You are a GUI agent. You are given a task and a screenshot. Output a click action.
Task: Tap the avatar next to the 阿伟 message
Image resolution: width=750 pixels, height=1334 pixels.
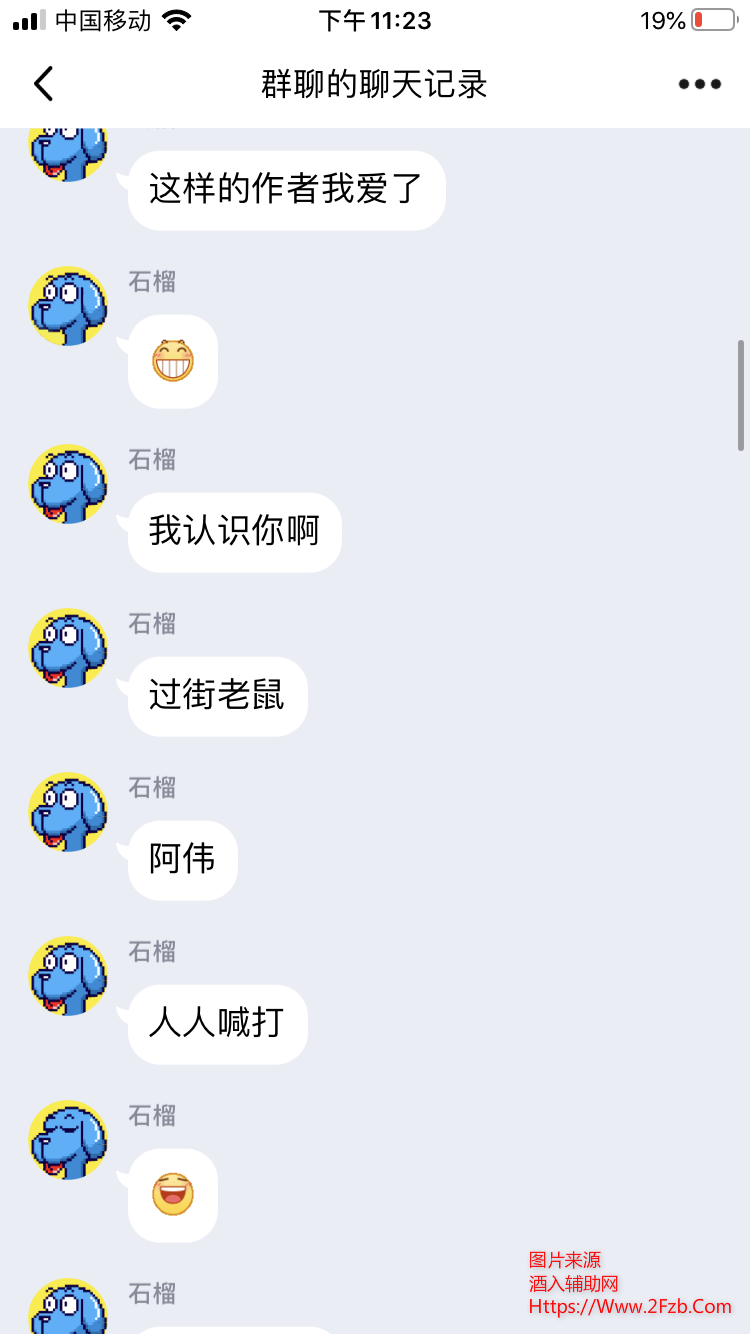(x=68, y=812)
